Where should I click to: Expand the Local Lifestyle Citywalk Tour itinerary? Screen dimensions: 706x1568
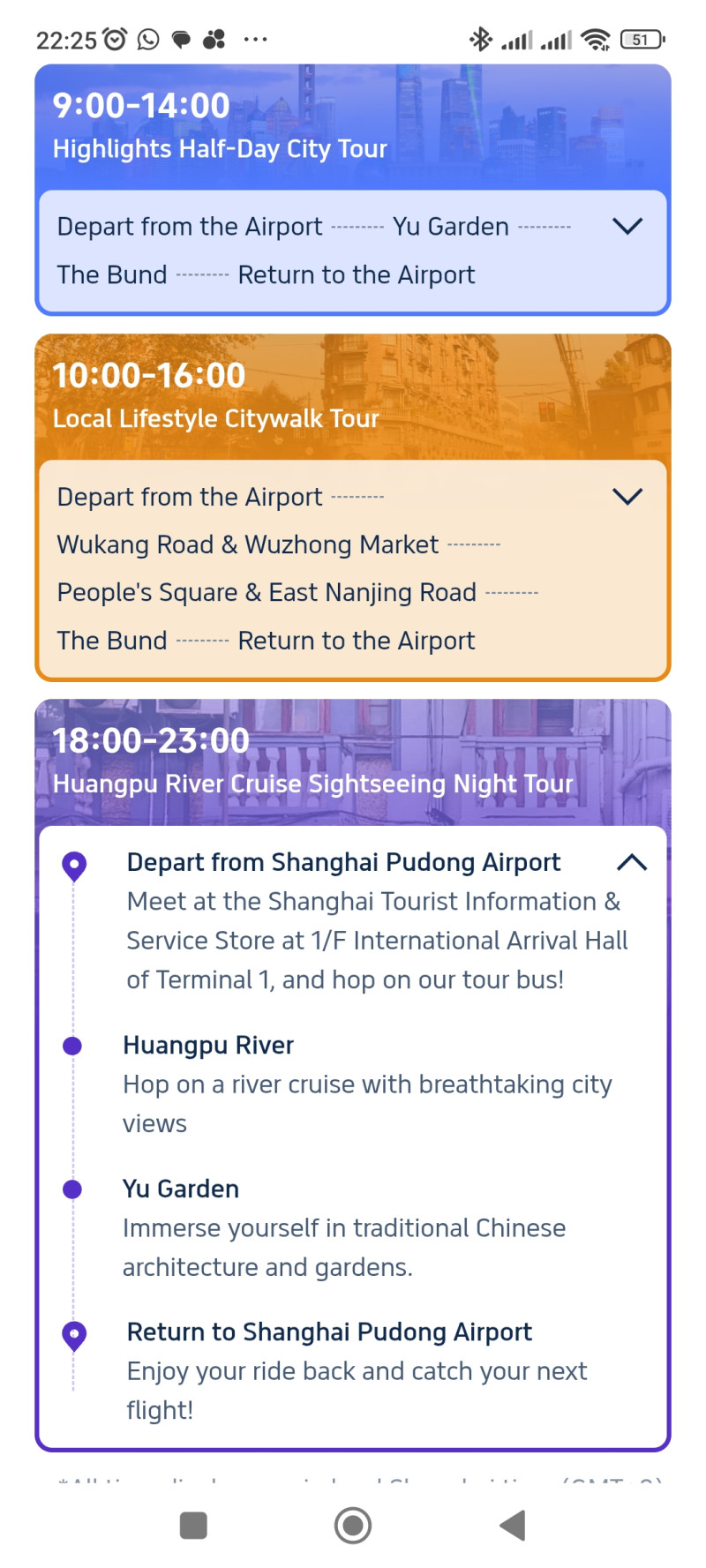(x=627, y=497)
